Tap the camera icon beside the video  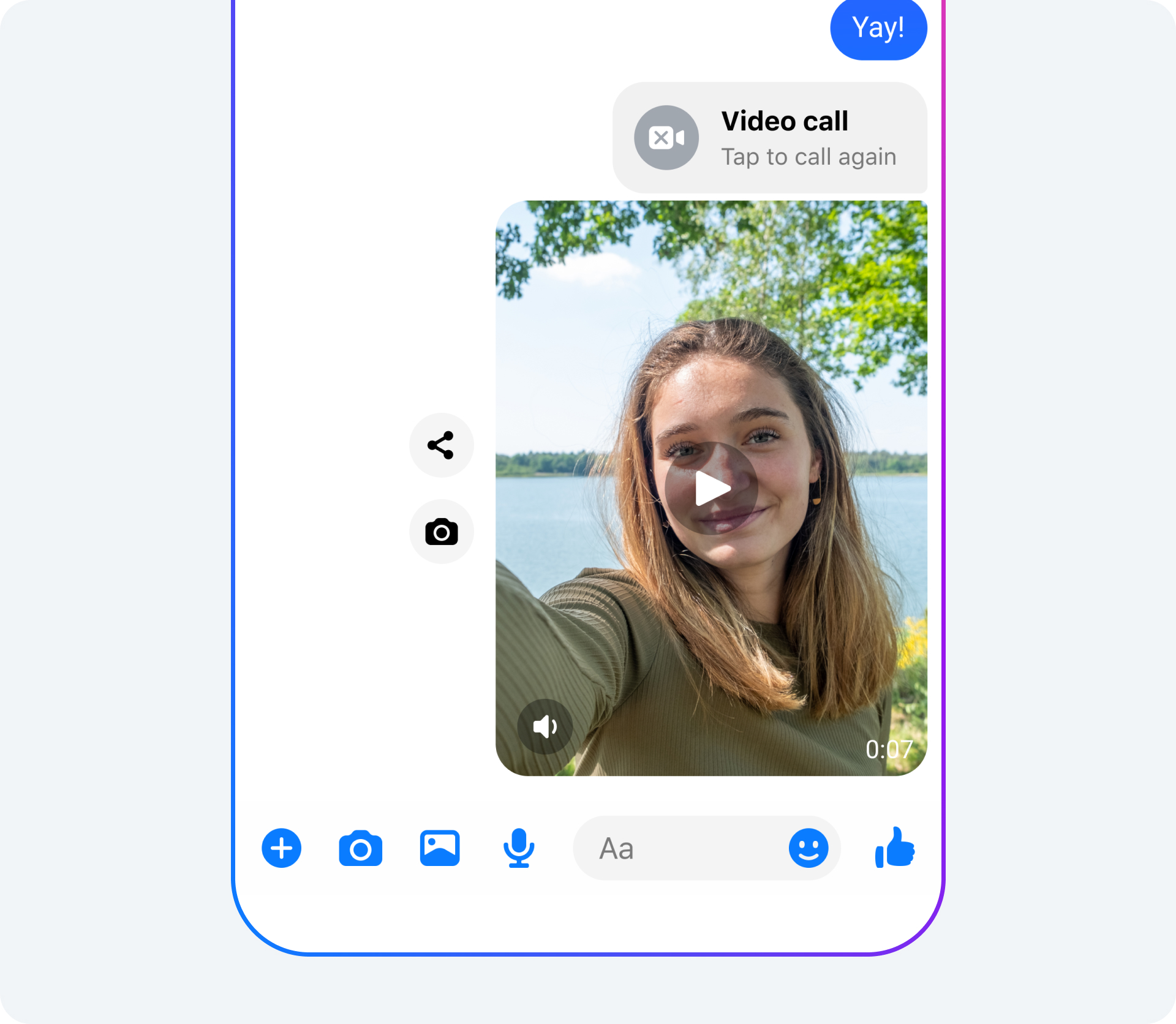click(441, 532)
